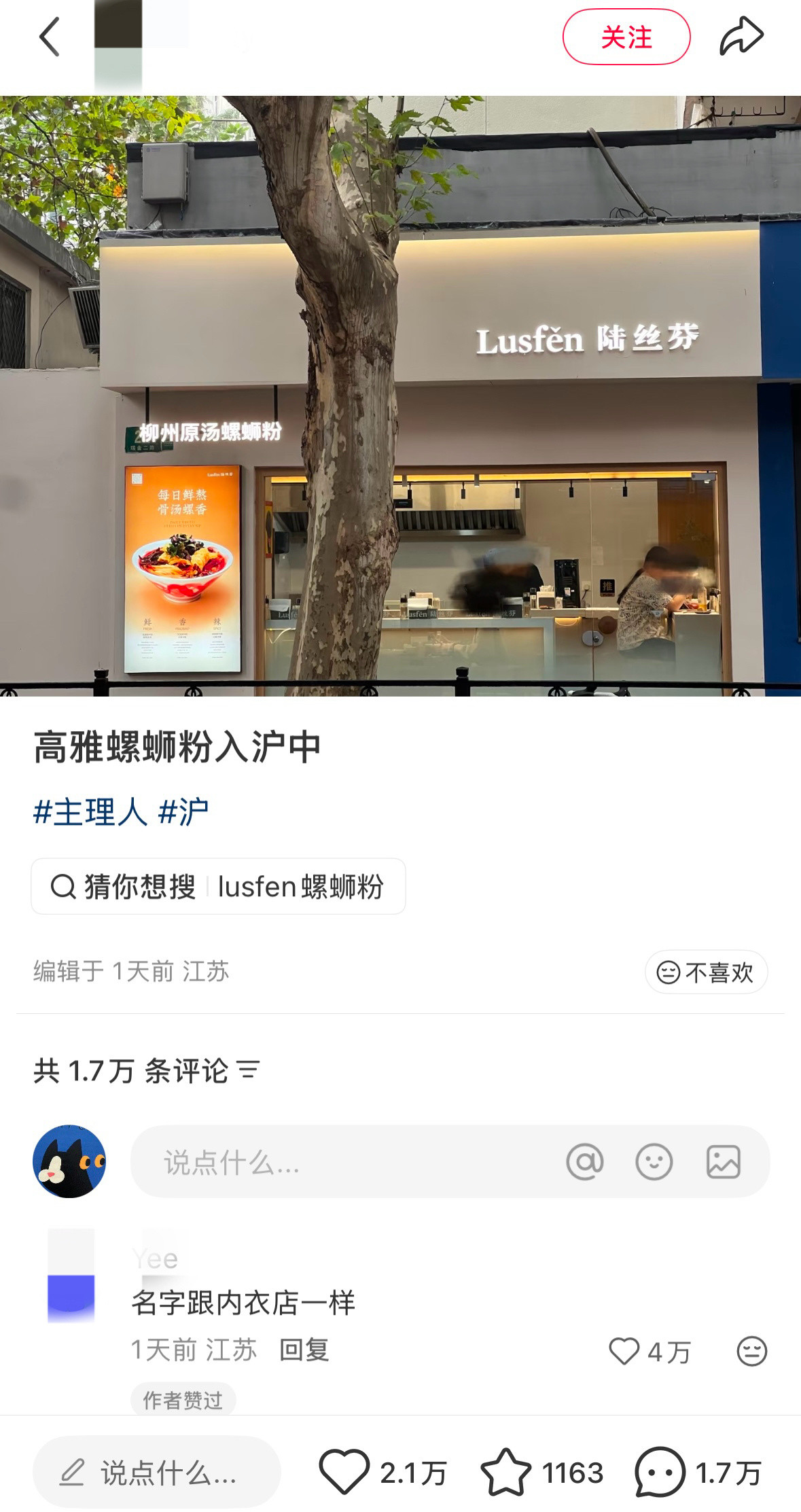The height and width of the screenshot is (1512, 801).
Task: Like Yee's comment with the heart
Action: point(626,1350)
